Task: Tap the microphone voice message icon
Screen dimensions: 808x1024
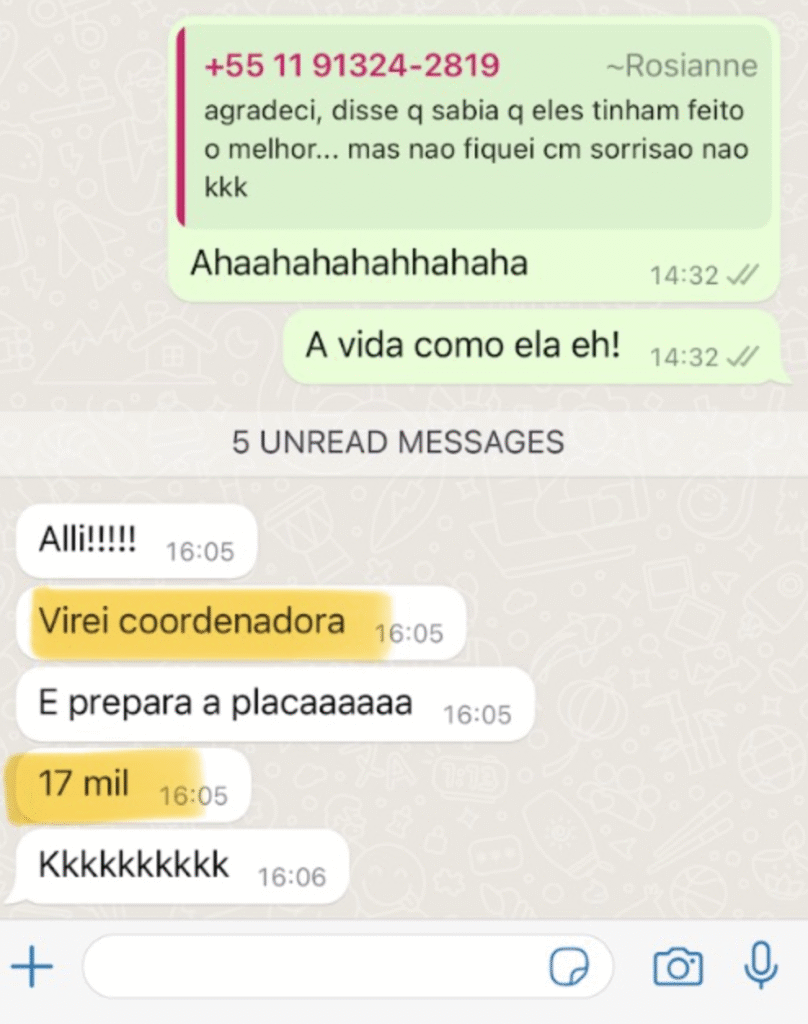Action: point(762,966)
